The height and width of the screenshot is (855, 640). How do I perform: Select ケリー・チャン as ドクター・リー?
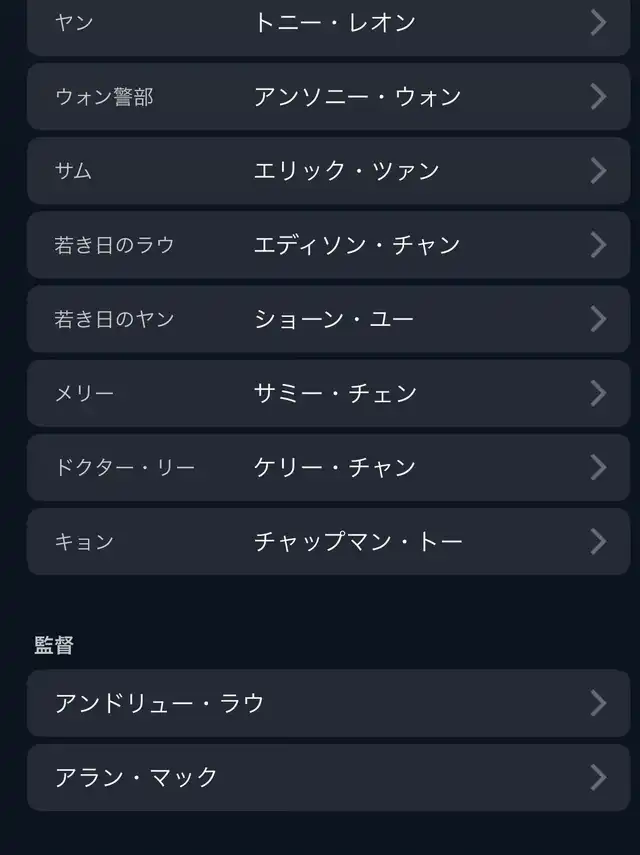[x=328, y=467]
